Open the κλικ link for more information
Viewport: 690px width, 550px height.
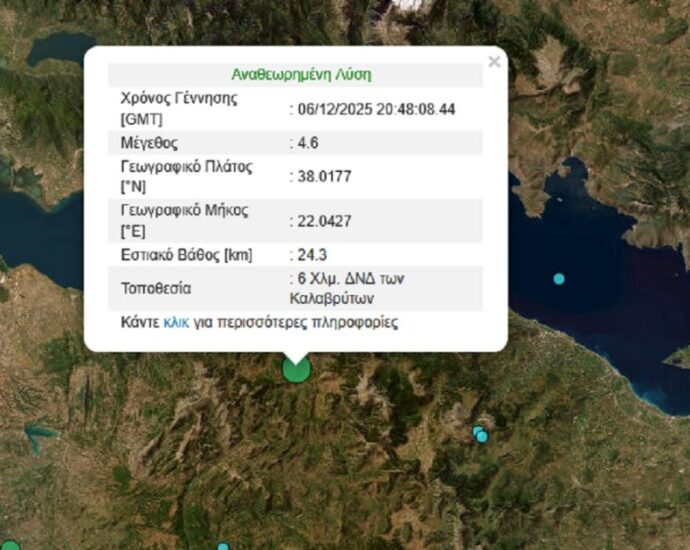coord(176,323)
